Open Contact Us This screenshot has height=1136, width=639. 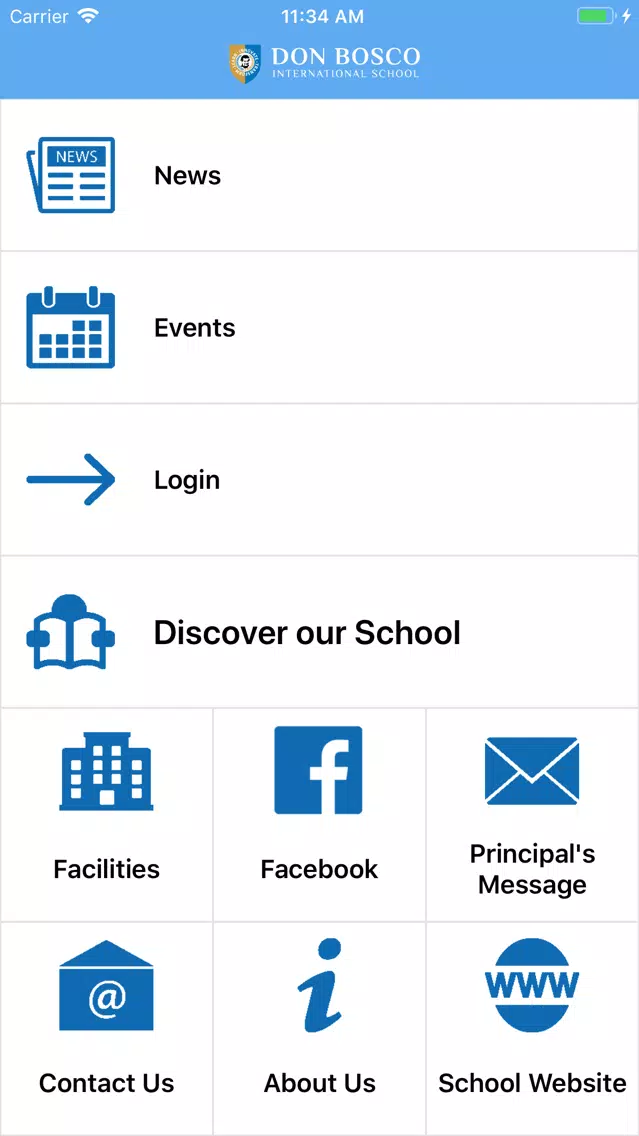click(x=106, y=1029)
